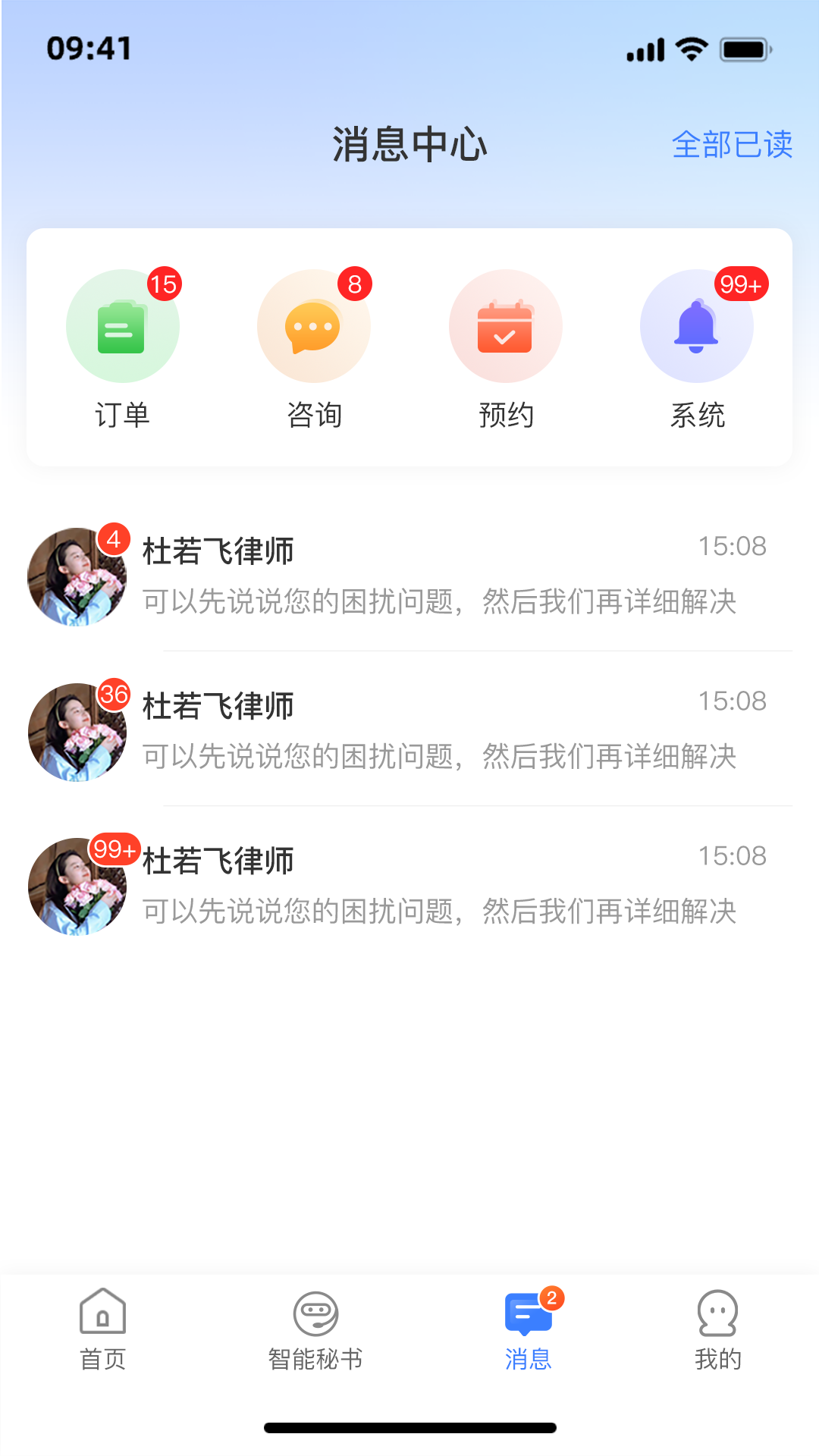
Task: Tap the red badge showing 15 unread orders
Action: [x=163, y=285]
